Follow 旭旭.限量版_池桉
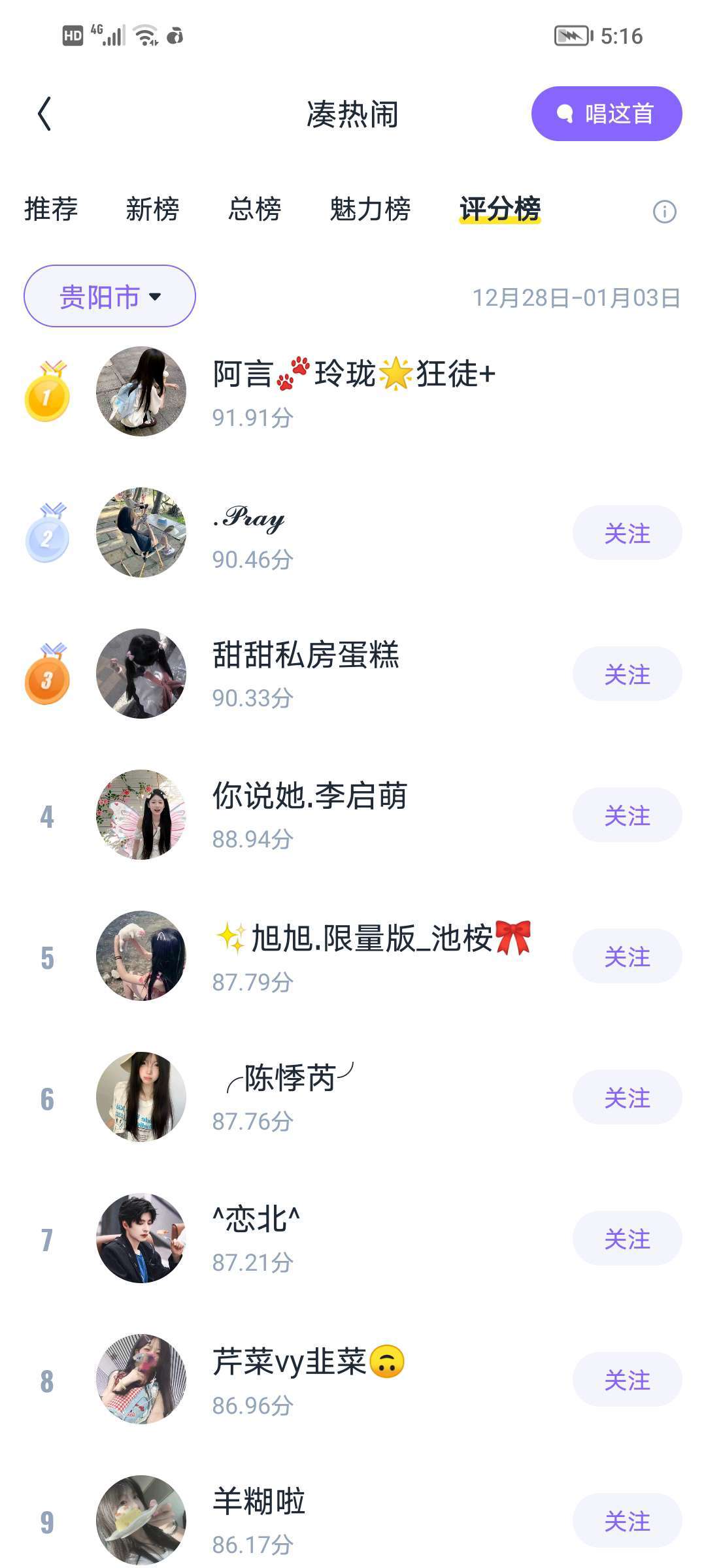 (627, 956)
